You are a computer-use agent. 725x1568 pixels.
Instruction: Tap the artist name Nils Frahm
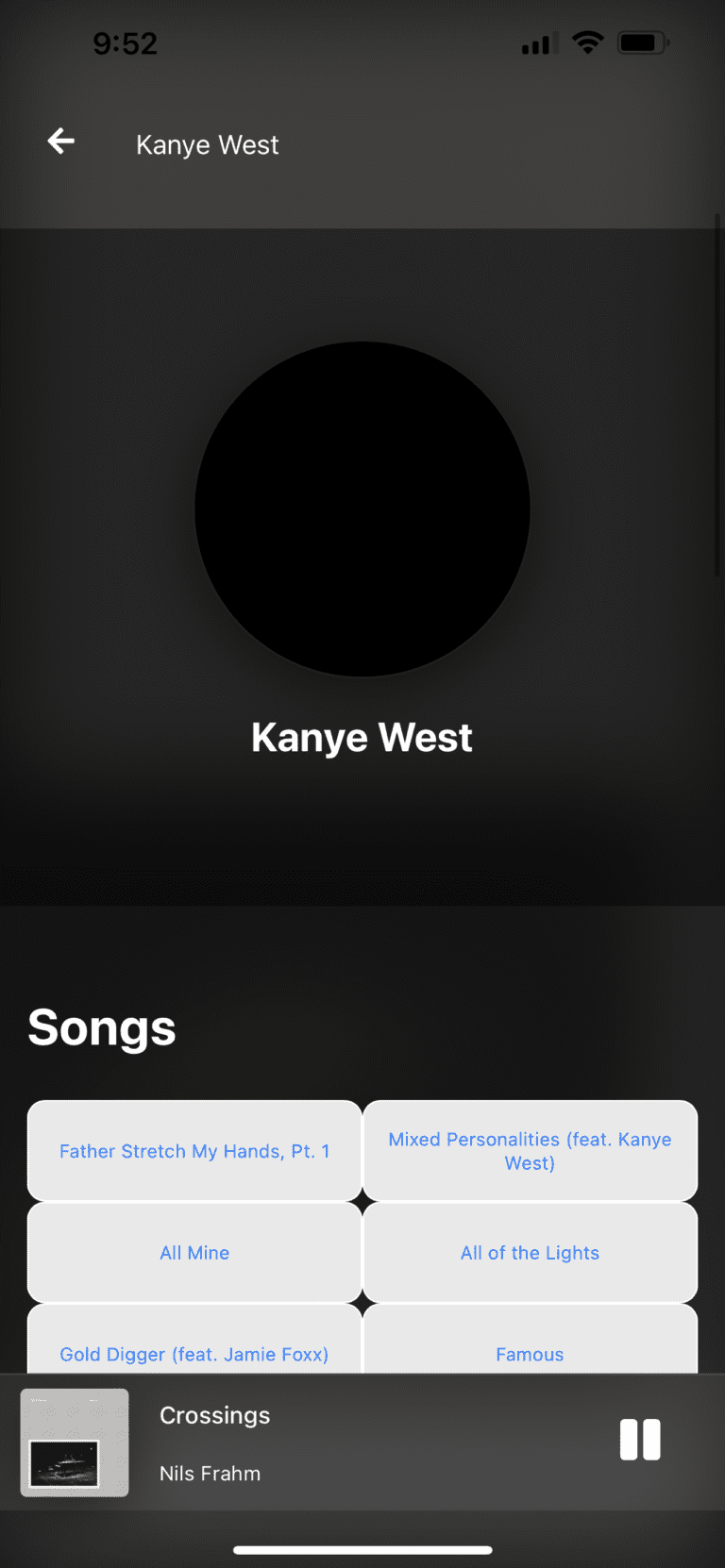[x=210, y=1473]
